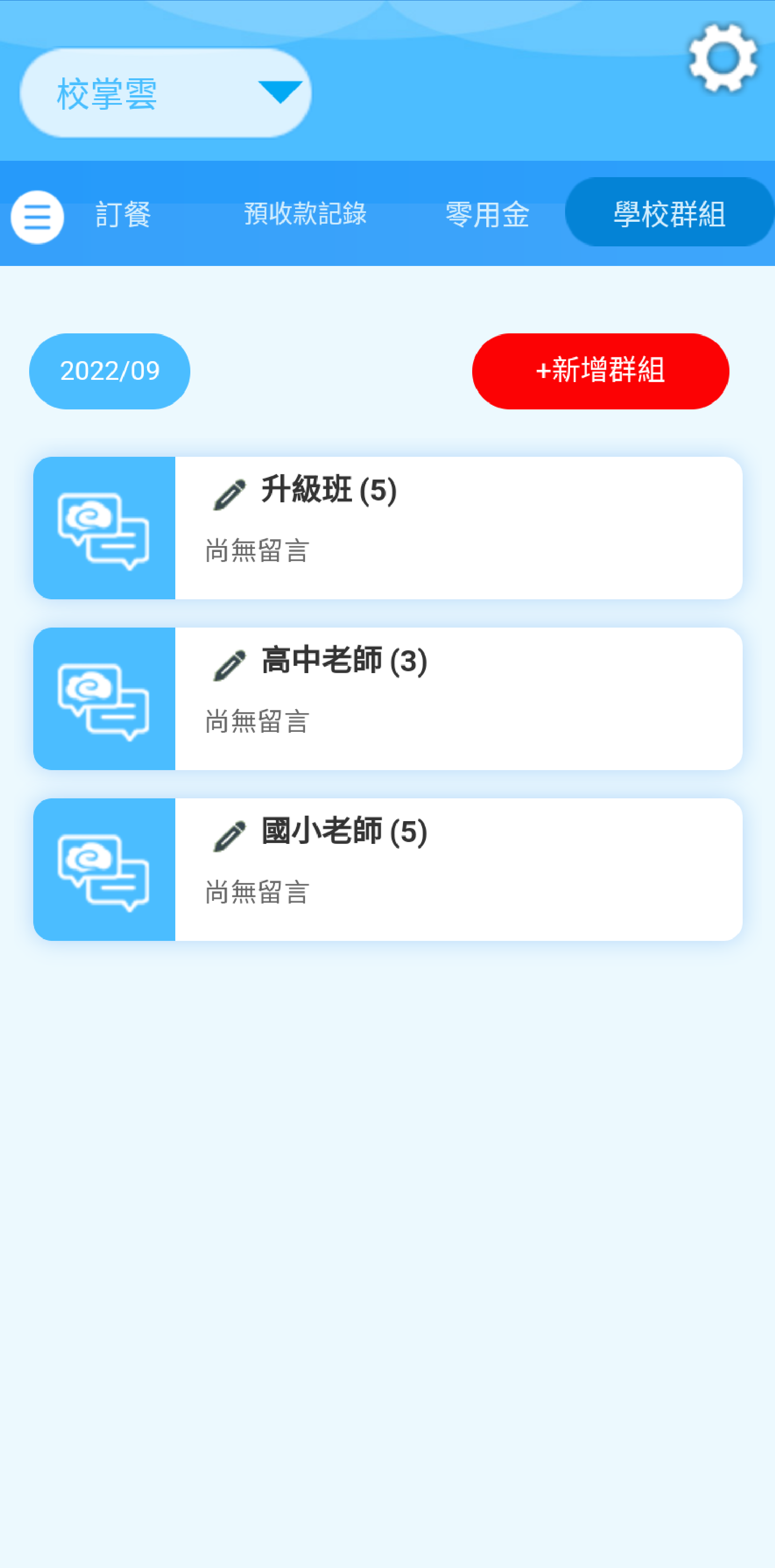Image resolution: width=775 pixels, height=1568 pixels.
Task: Select the 學校群組 tab
Action: pyautogui.click(x=668, y=213)
